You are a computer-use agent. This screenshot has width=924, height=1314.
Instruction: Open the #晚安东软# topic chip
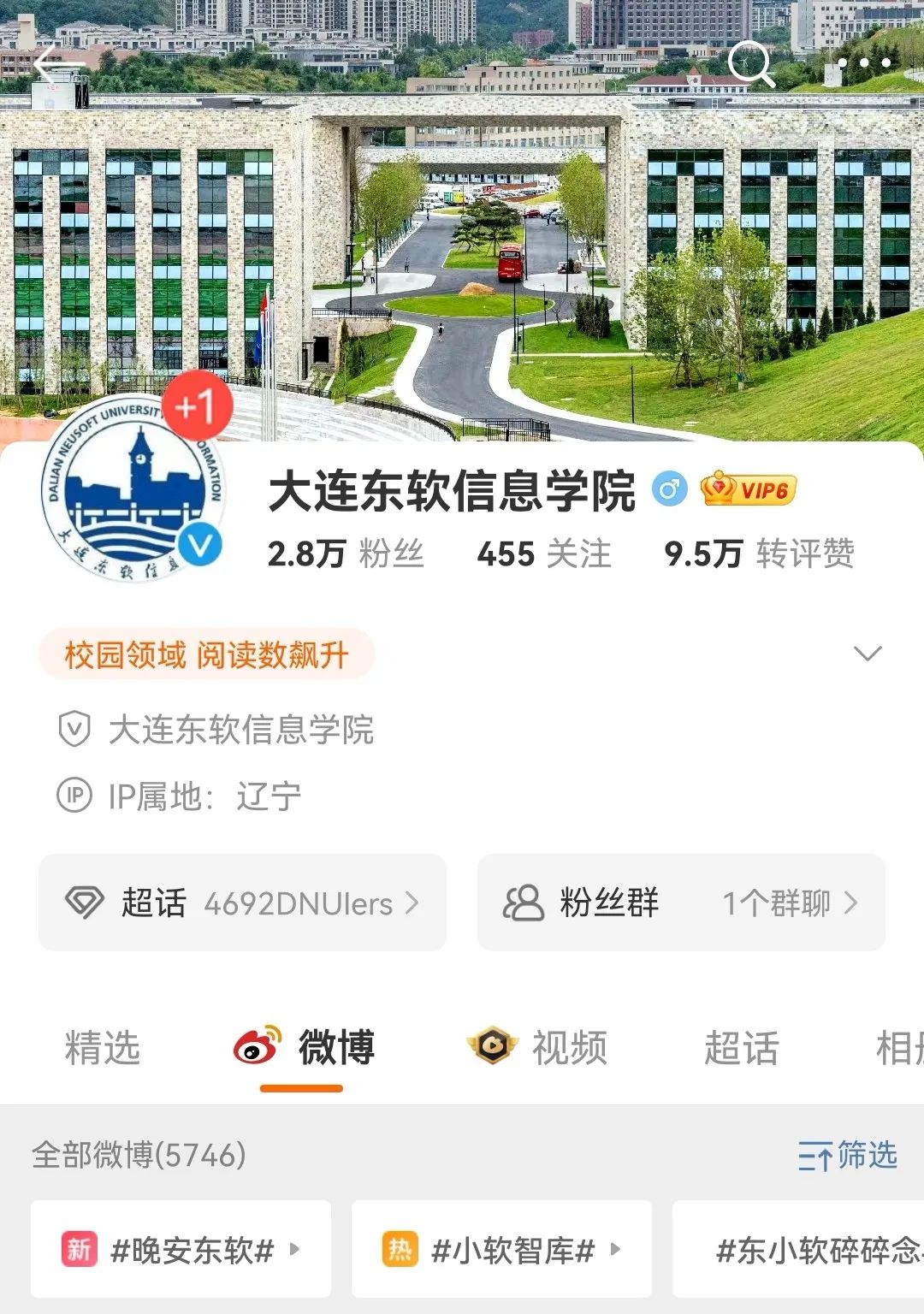[181, 1250]
